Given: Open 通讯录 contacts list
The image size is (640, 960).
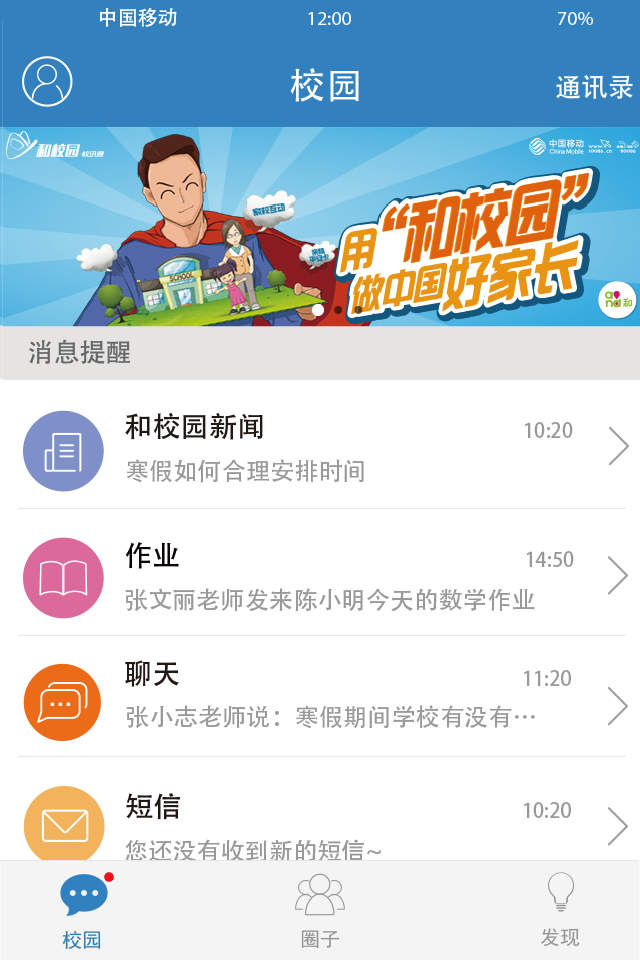Looking at the screenshot, I should (594, 87).
